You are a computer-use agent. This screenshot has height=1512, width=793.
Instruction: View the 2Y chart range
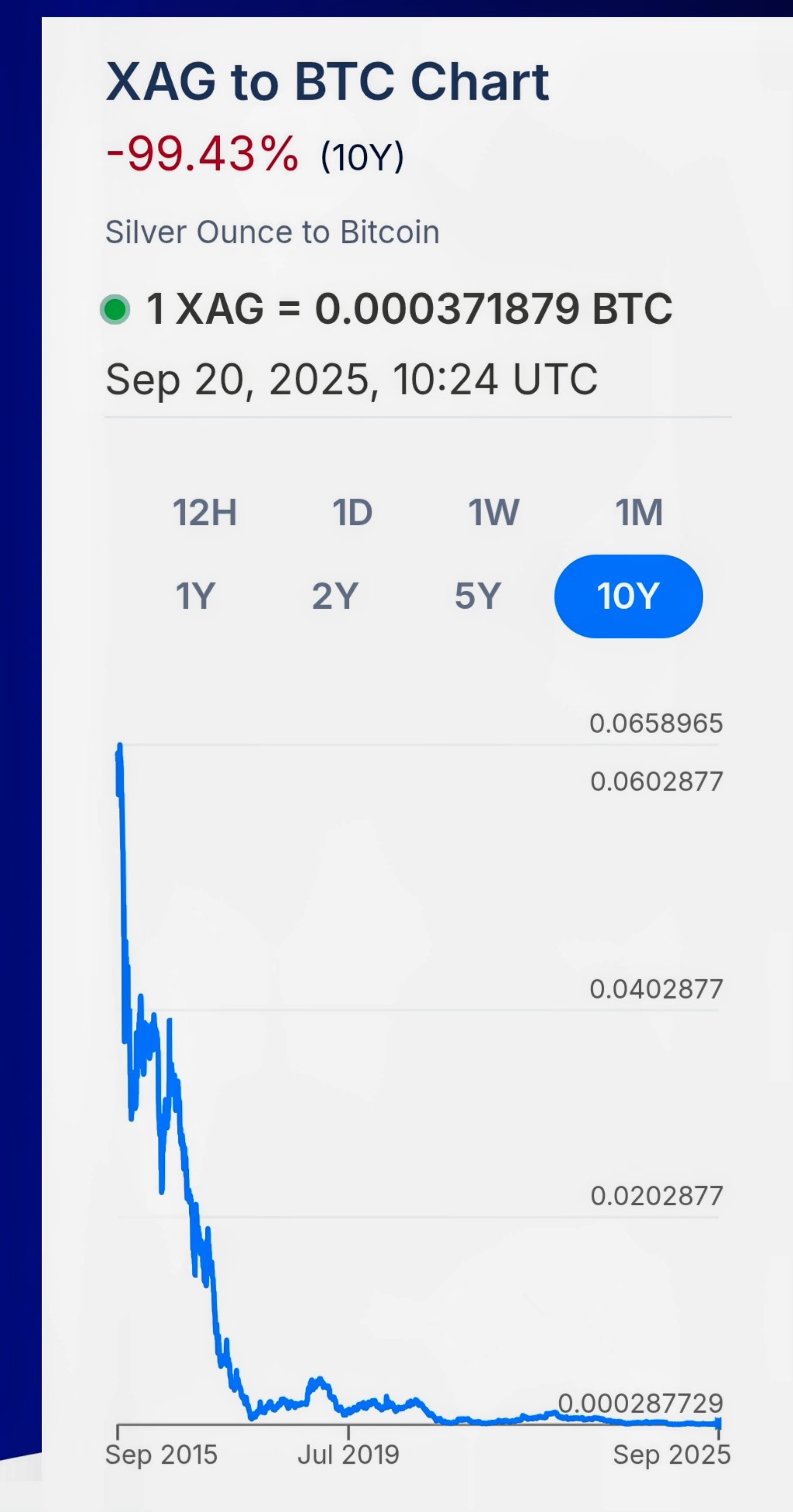pos(335,596)
